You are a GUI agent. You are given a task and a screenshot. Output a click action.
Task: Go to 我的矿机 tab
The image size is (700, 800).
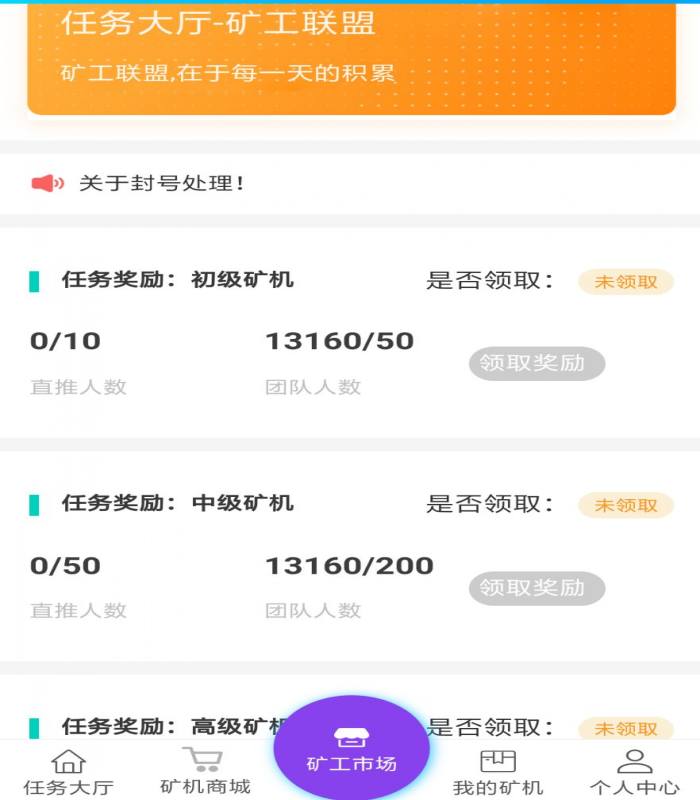click(497, 773)
